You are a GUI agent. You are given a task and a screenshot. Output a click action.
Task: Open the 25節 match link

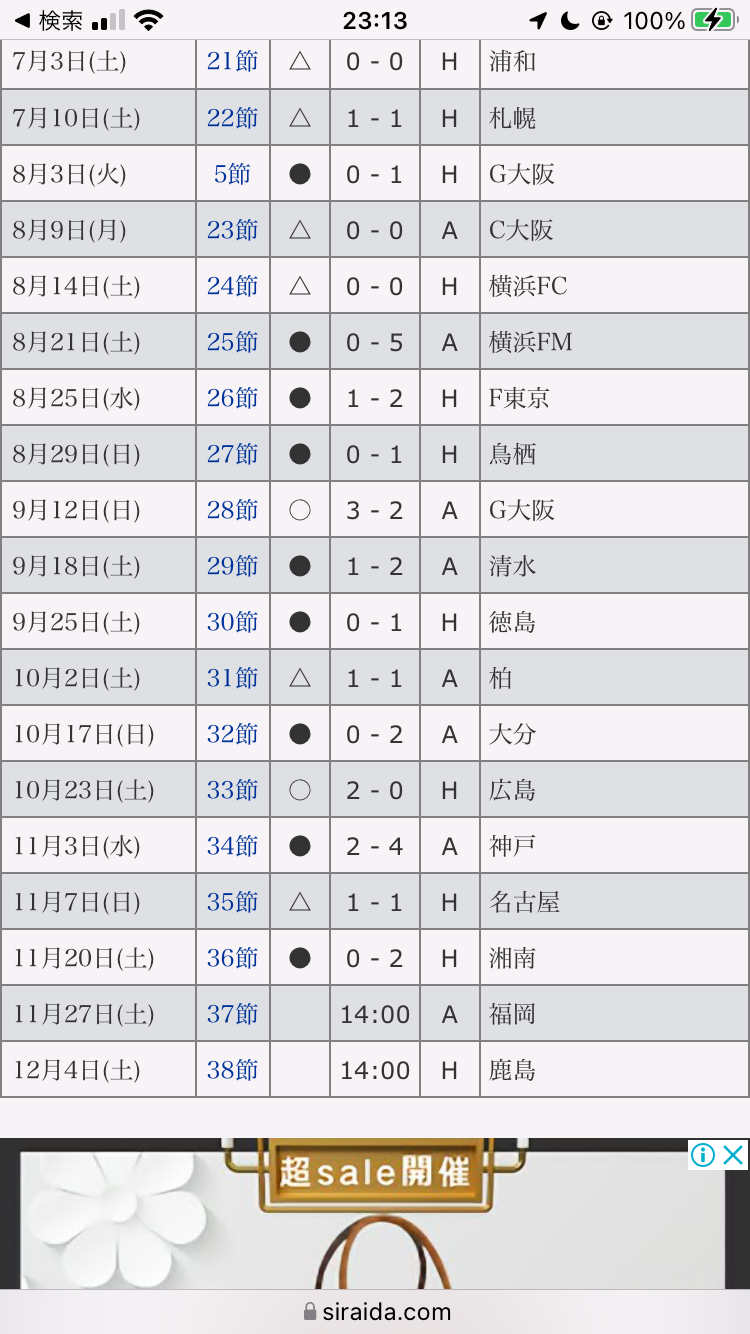click(233, 342)
